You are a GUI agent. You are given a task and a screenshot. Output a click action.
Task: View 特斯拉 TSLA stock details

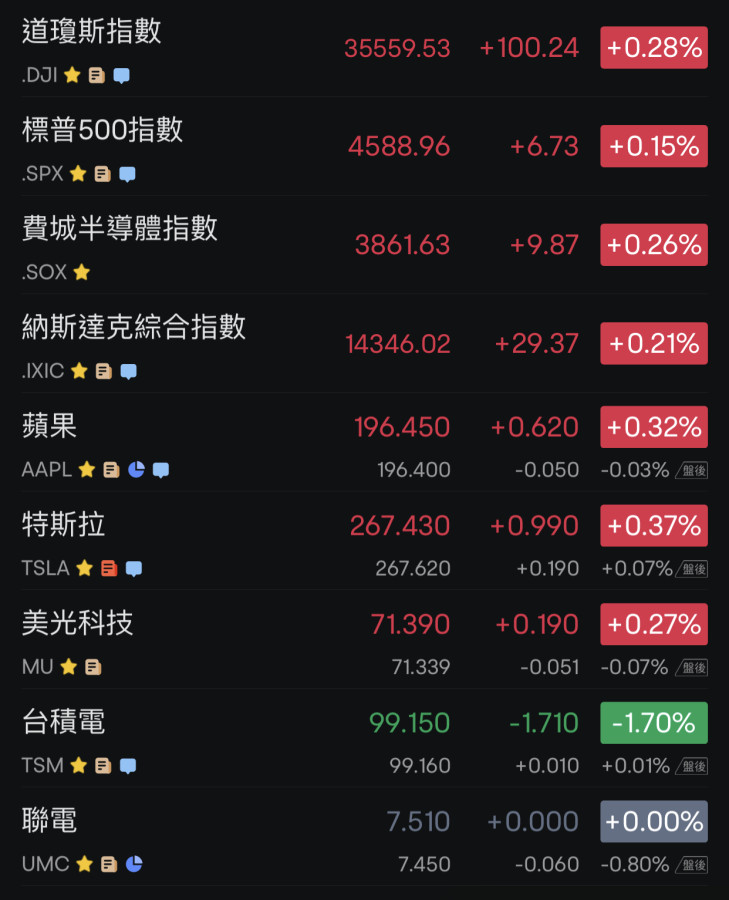tap(64, 525)
